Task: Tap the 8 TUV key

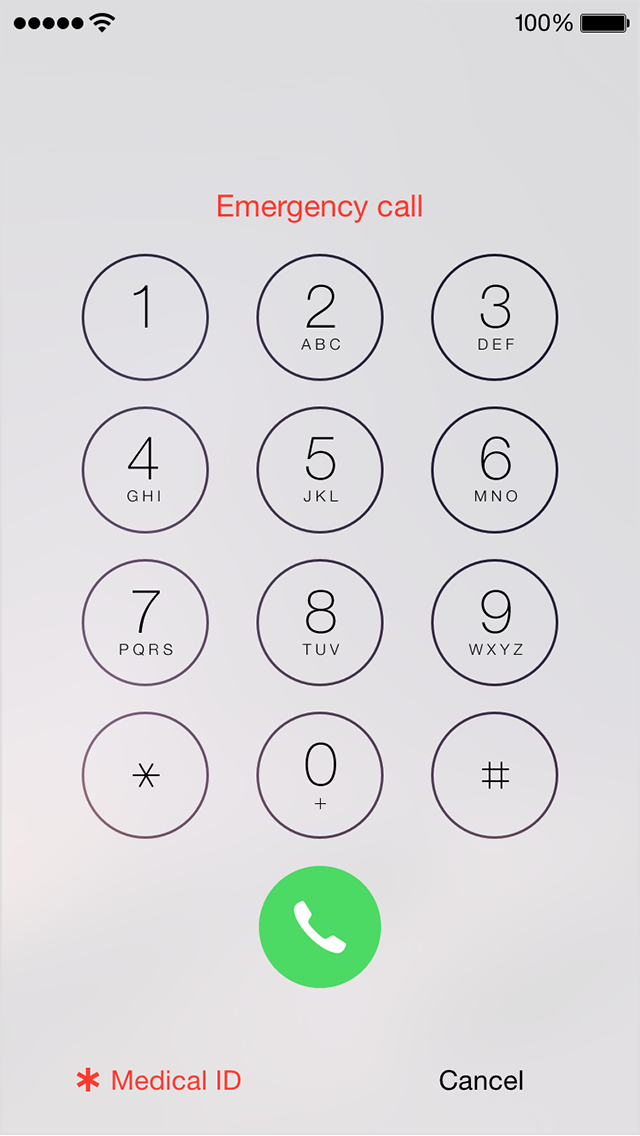Action: coord(320,622)
